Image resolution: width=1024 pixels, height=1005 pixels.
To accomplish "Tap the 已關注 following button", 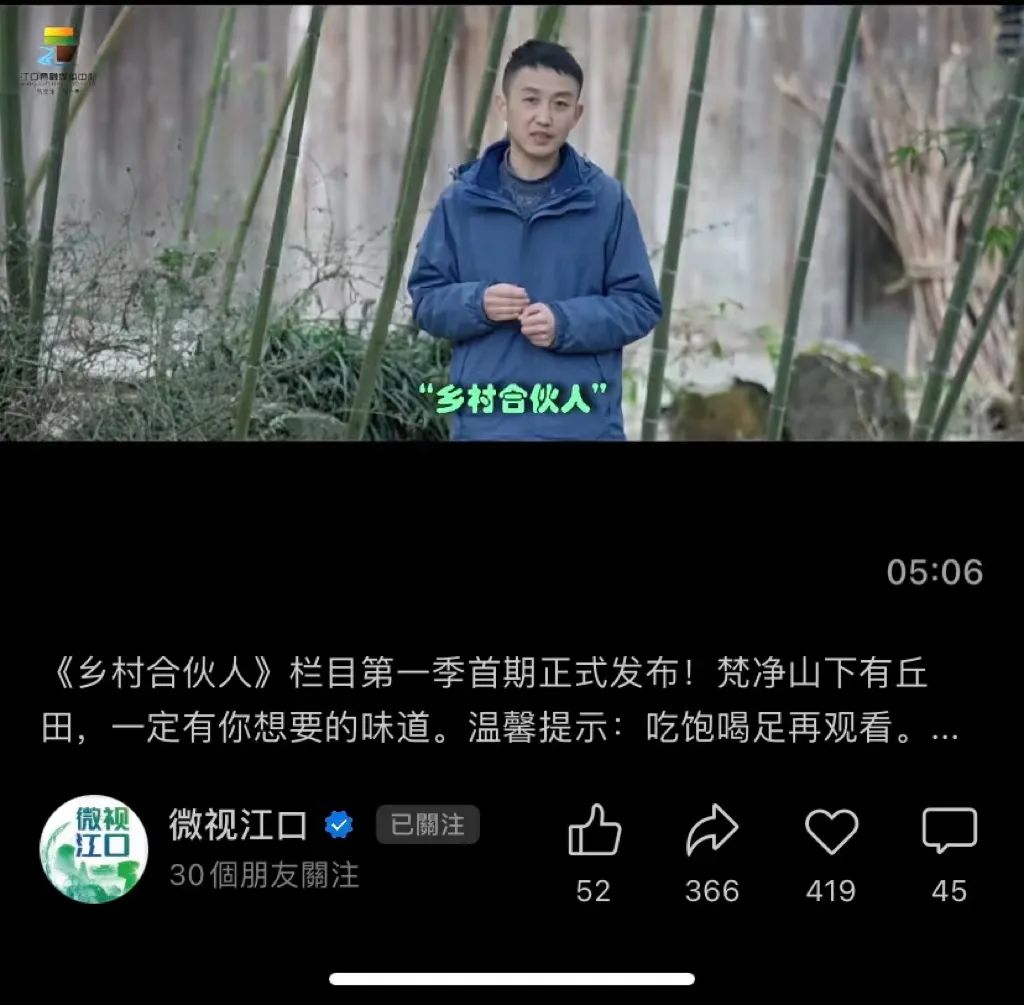I will pos(427,825).
